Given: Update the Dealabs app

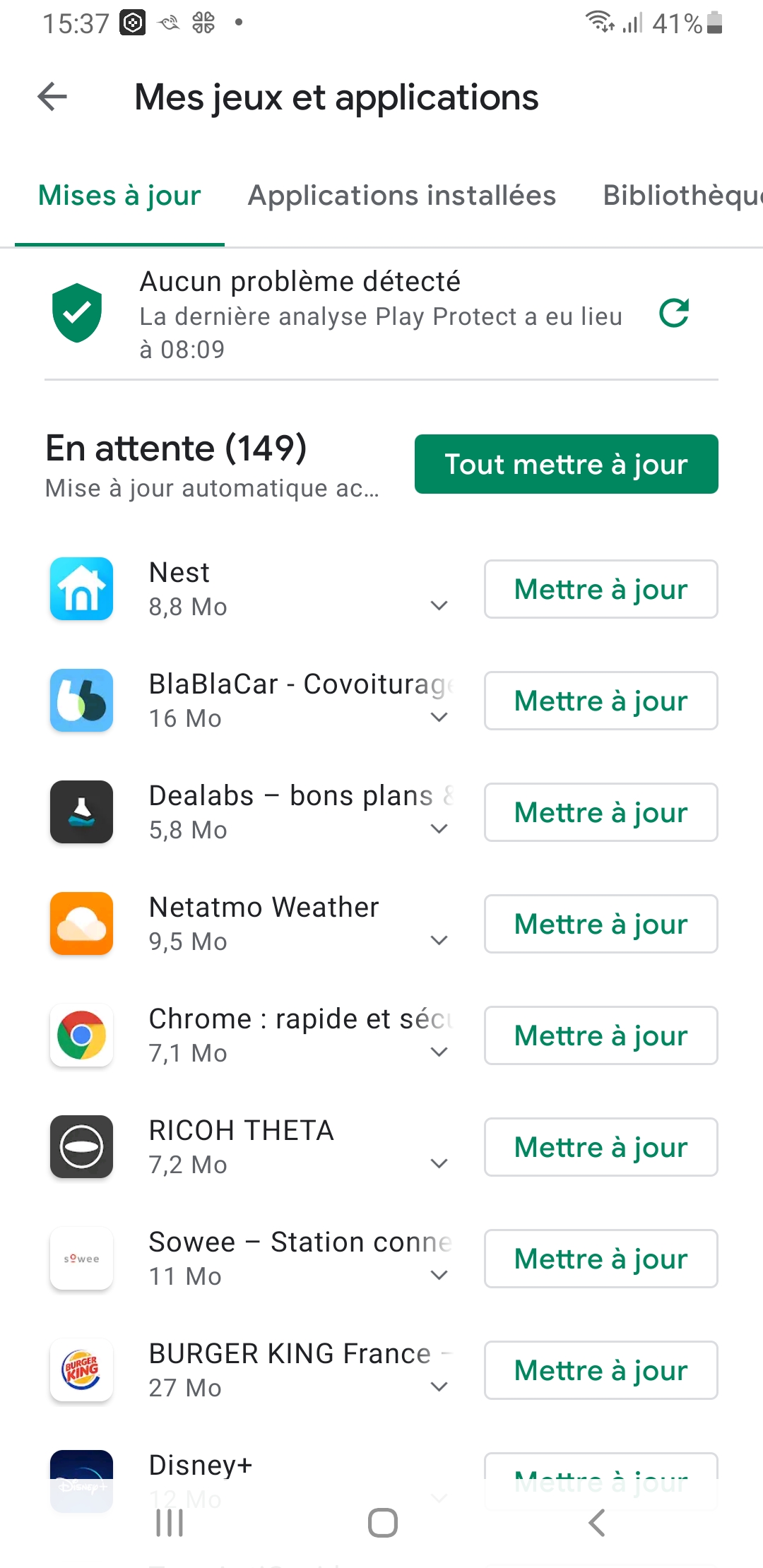Looking at the screenshot, I should (601, 812).
